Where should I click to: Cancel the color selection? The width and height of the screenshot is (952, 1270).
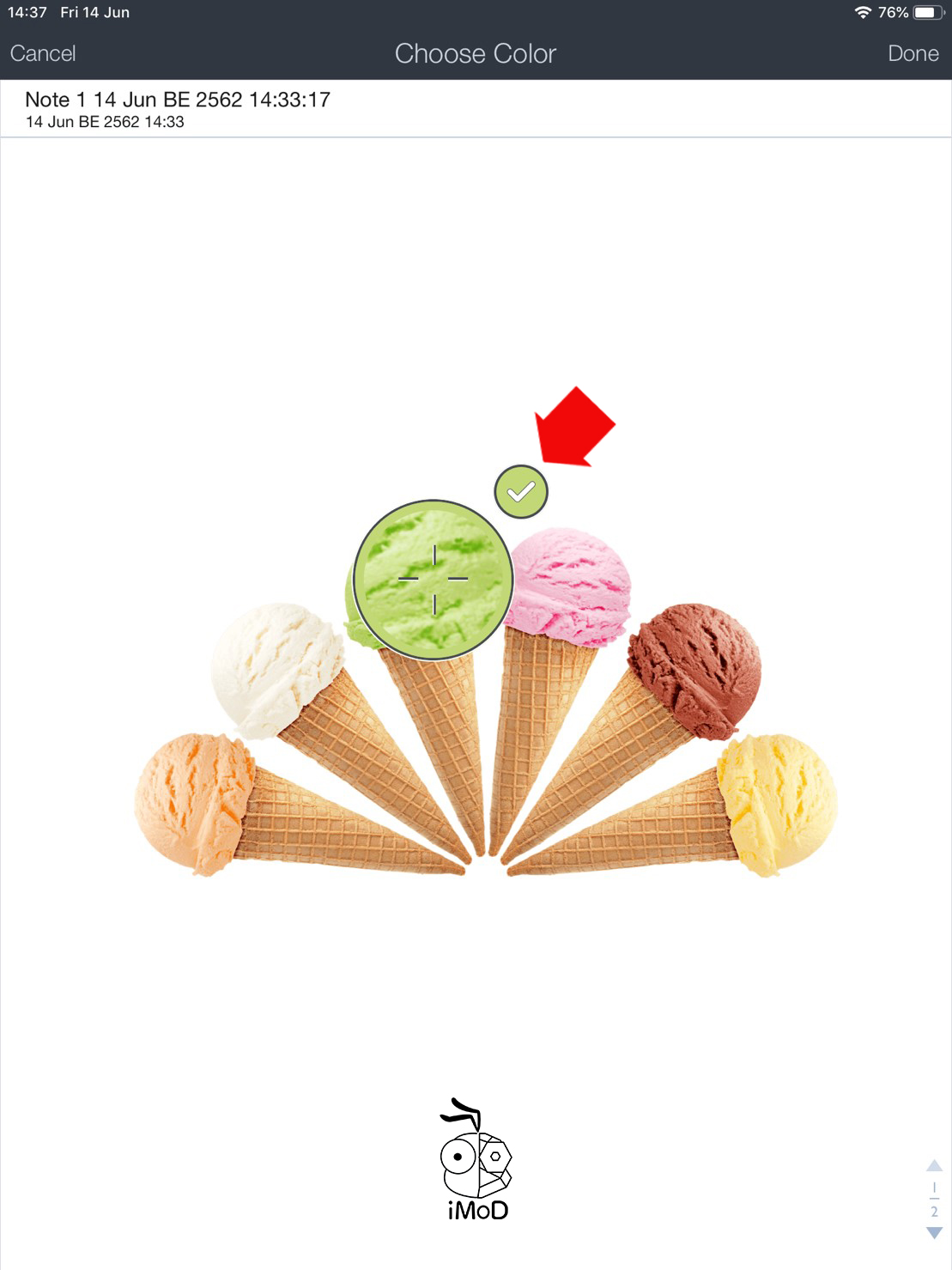pos(43,53)
